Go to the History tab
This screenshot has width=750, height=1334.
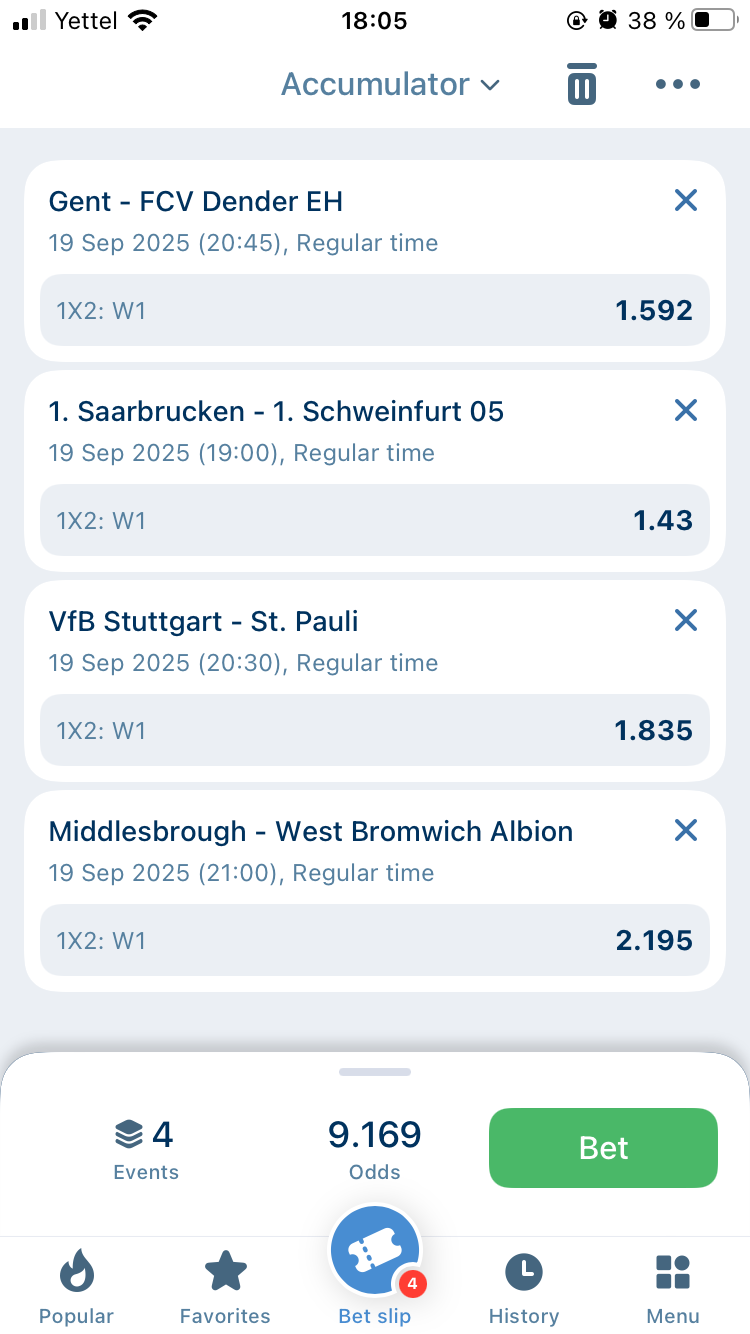tap(524, 1288)
